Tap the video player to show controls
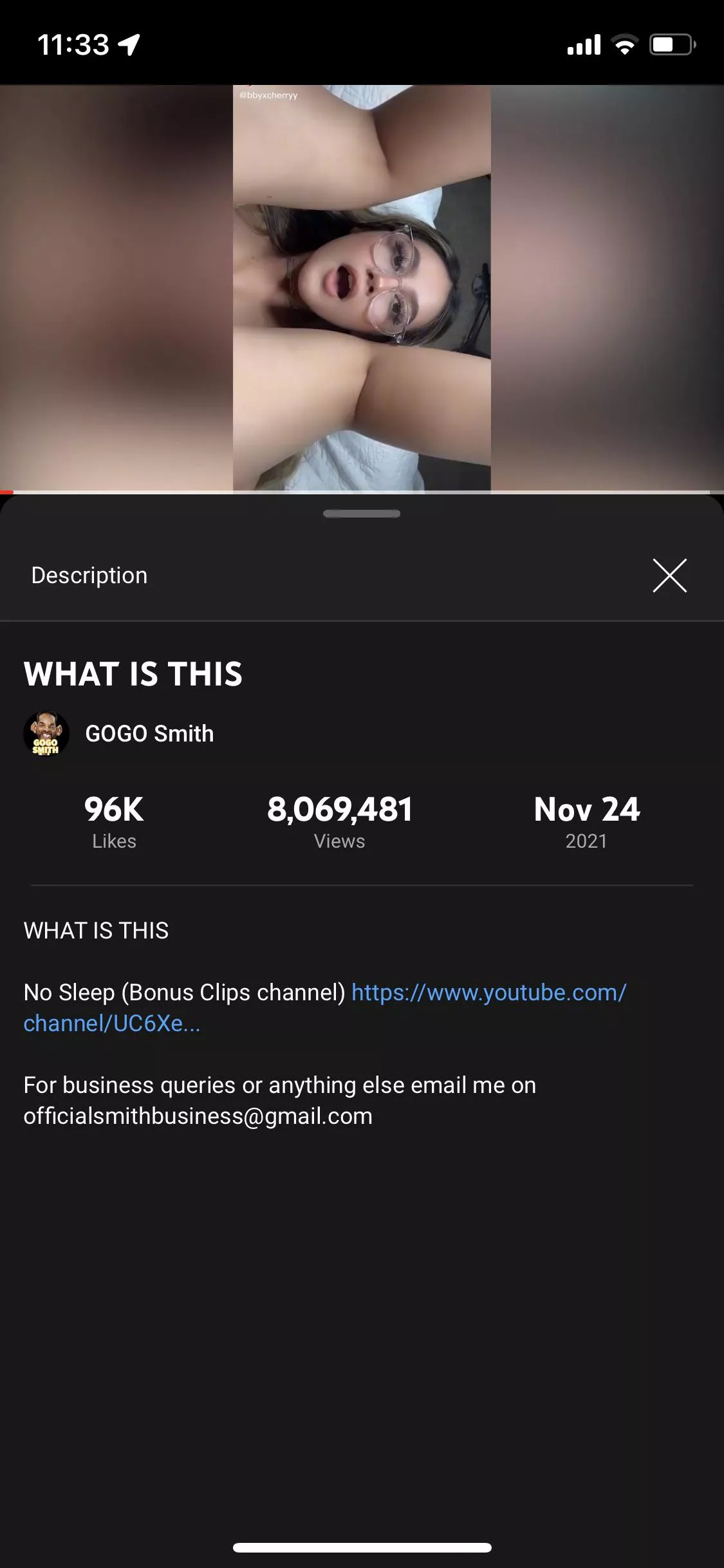 [x=362, y=288]
